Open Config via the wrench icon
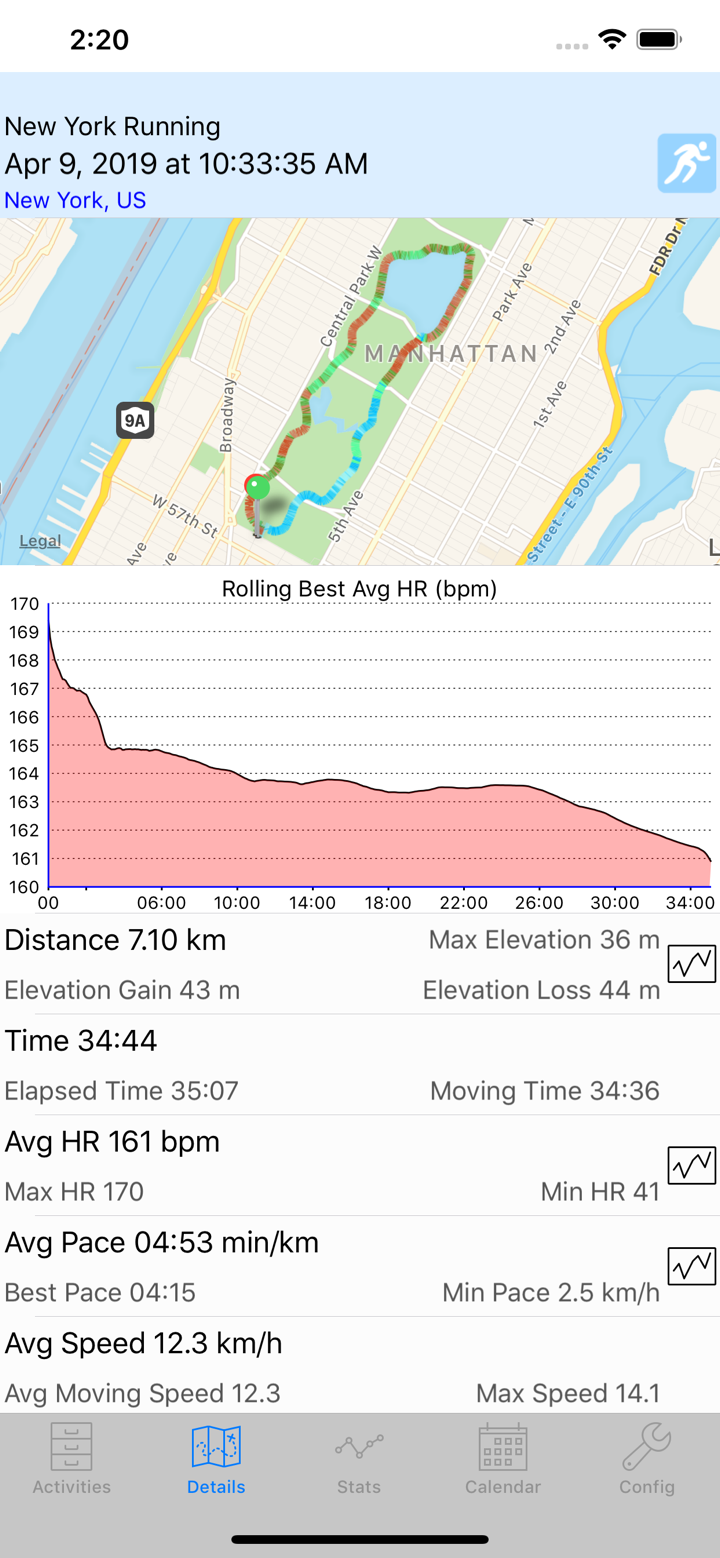The height and width of the screenshot is (1558, 720). pyautogui.click(x=646, y=1447)
